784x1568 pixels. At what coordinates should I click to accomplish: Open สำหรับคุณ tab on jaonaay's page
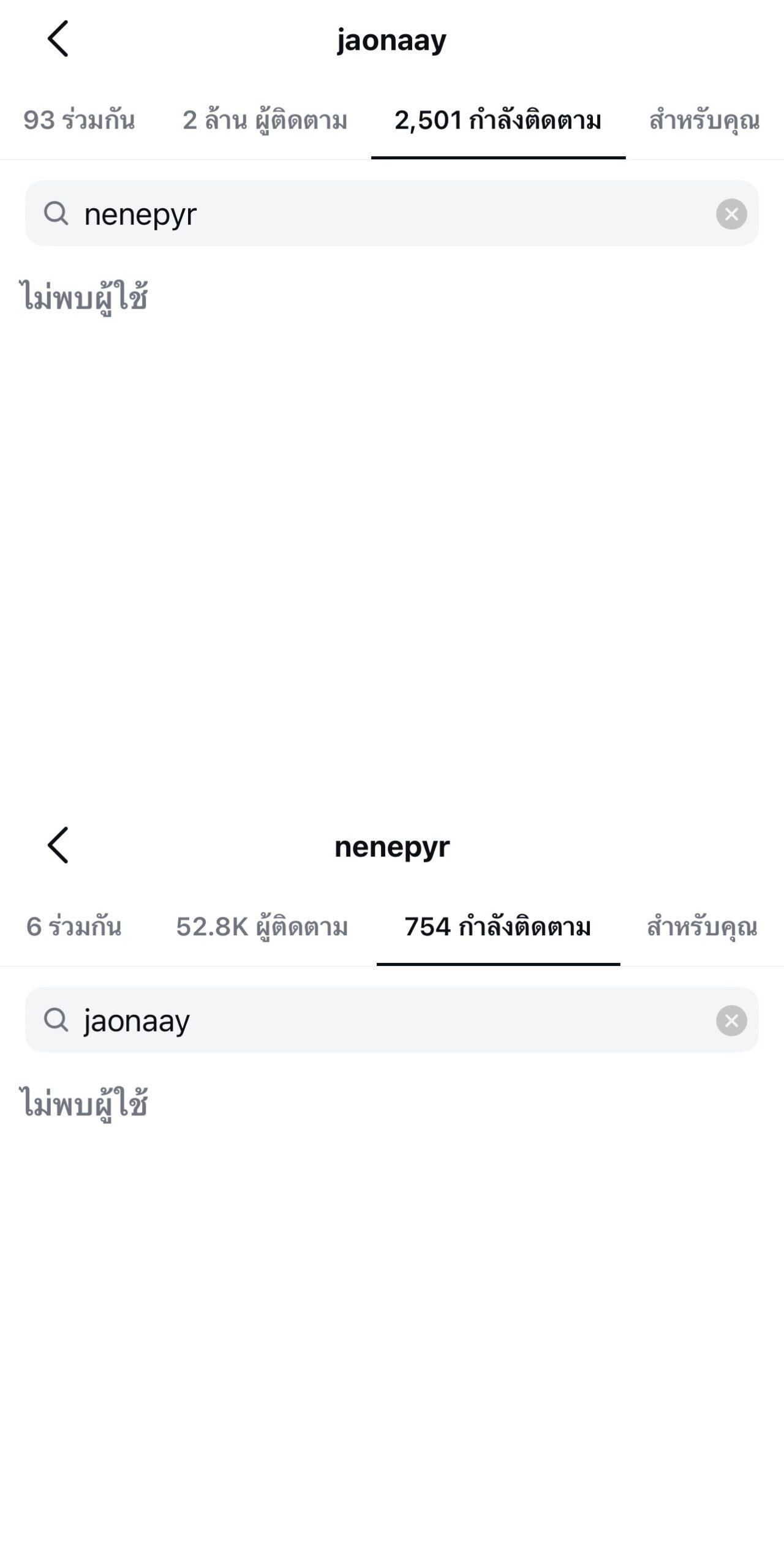tap(704, 120)
